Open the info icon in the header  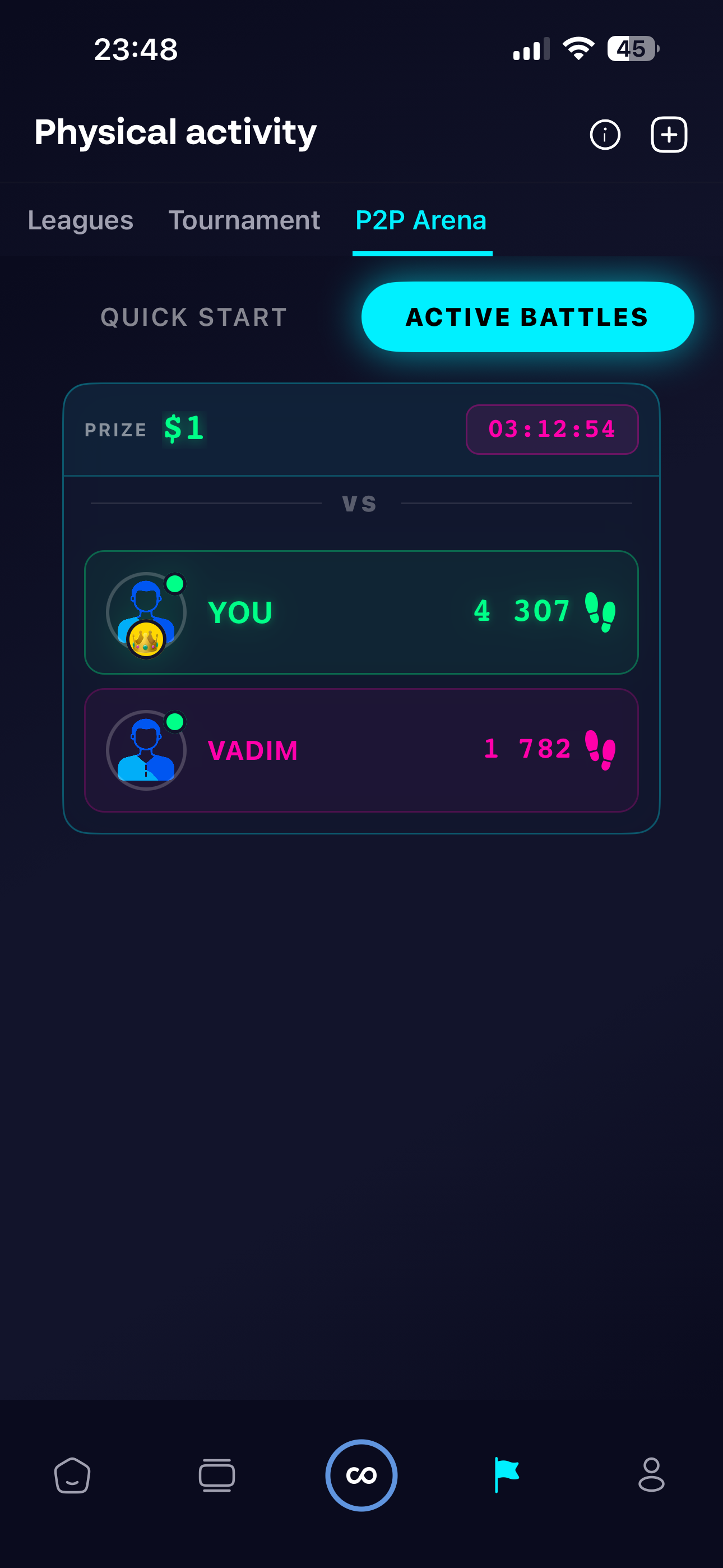tap(605, 135)
